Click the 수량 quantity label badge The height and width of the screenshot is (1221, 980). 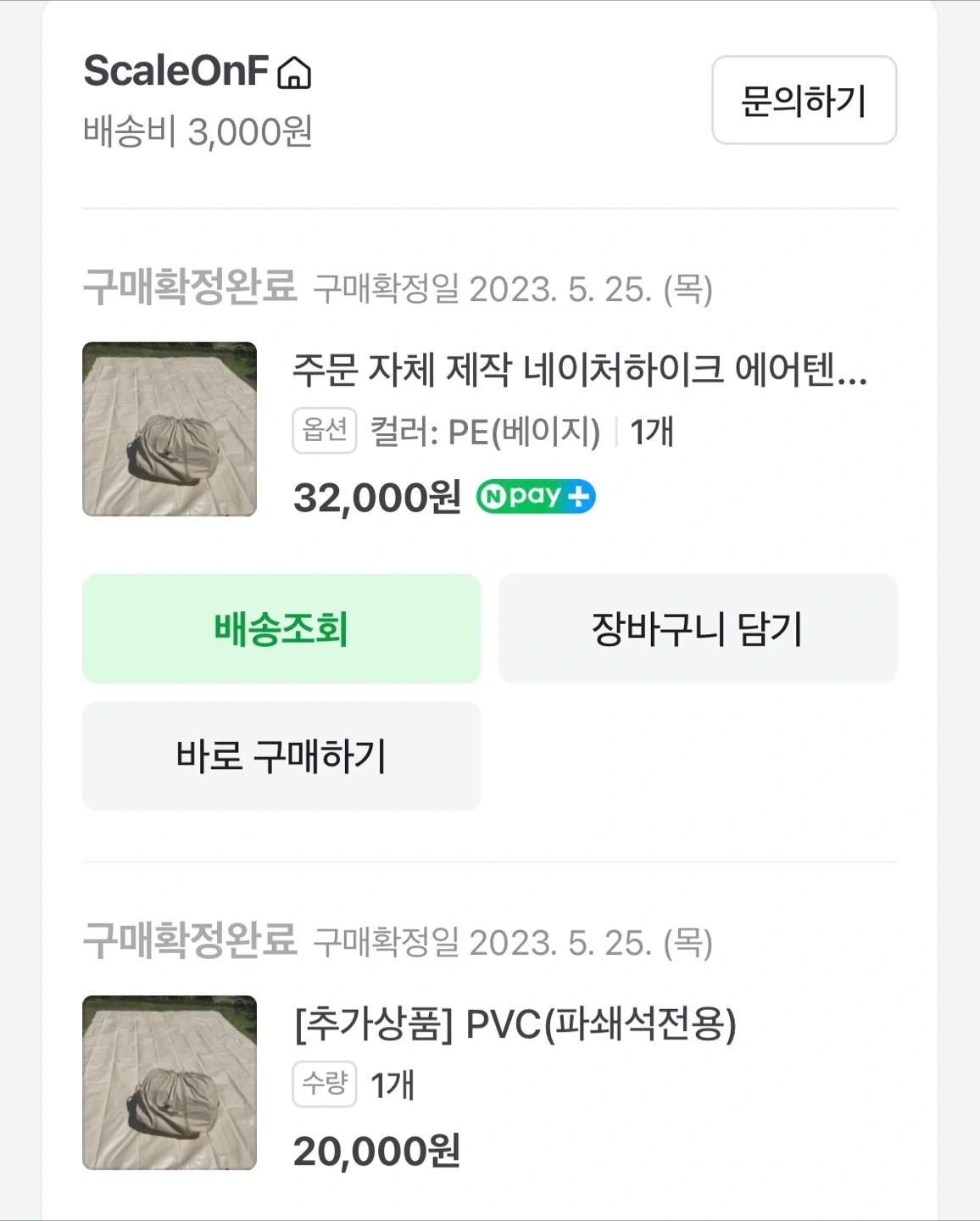click(325, 1086)
